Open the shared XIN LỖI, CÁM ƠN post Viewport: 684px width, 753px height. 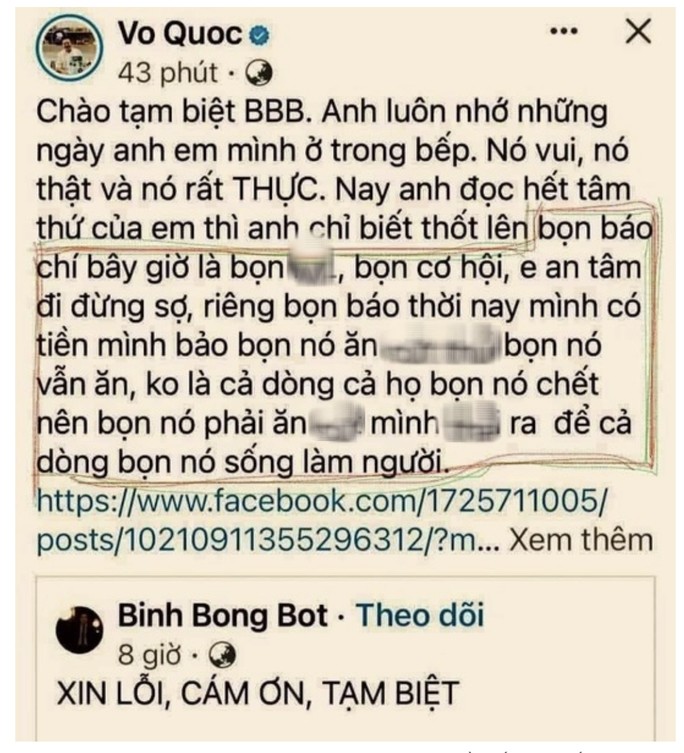coord(257,691)
